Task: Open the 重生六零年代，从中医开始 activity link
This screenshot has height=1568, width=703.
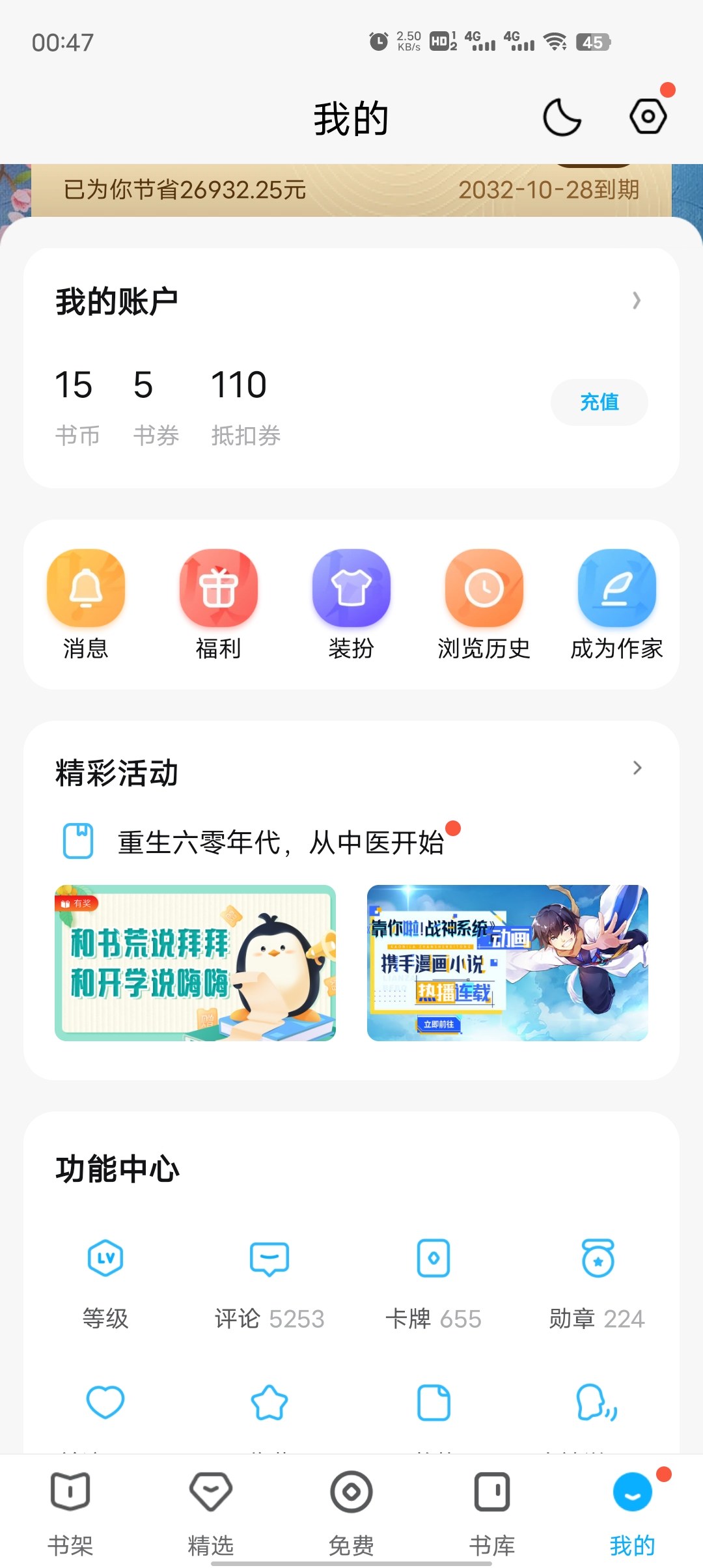Action: pyautogui.click(x=280, y=842)
